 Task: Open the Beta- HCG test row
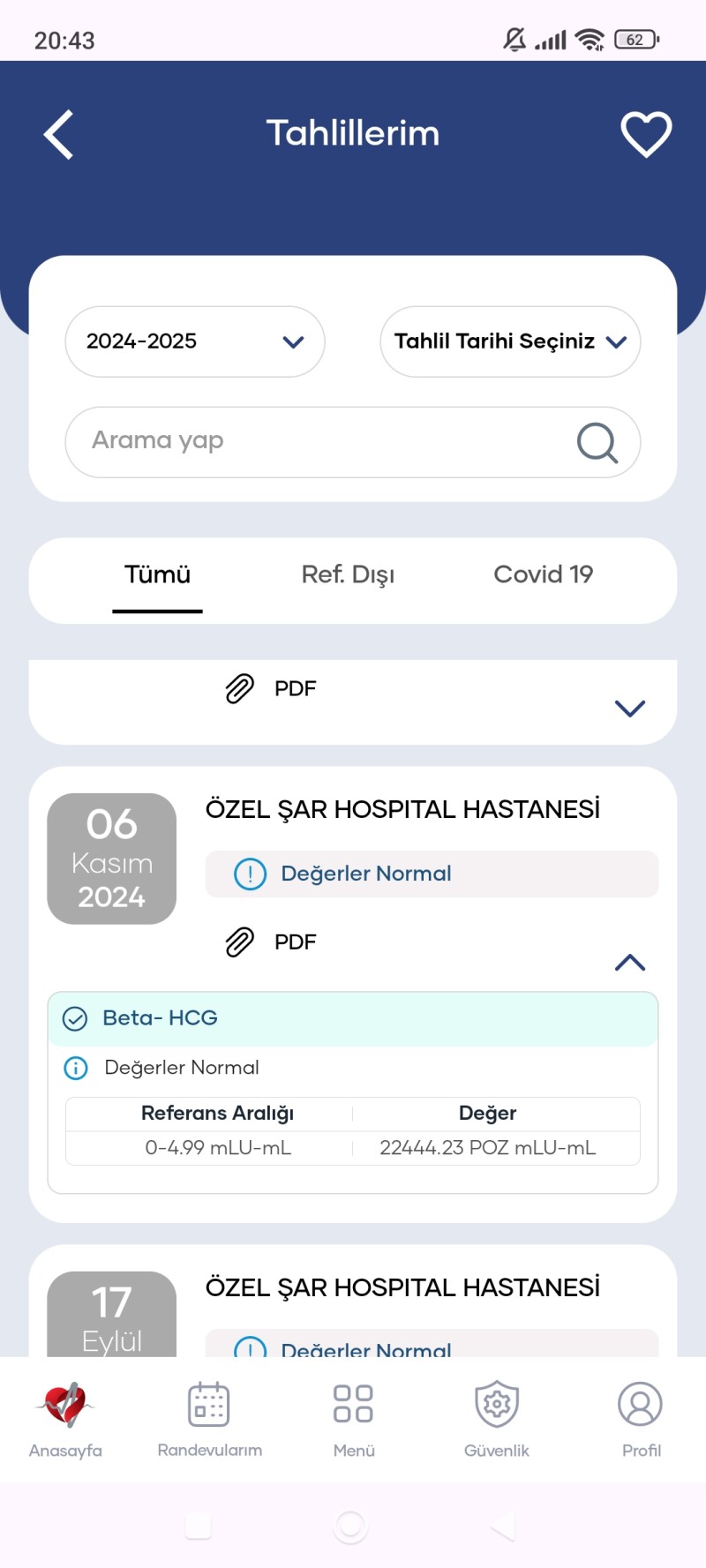[x=353, y=1019]
